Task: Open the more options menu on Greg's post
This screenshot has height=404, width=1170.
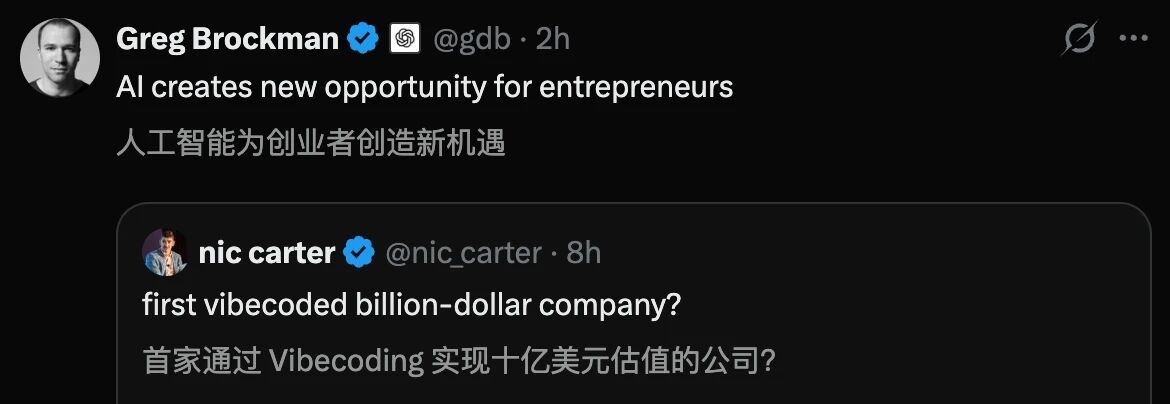Action: point(1133,39)
